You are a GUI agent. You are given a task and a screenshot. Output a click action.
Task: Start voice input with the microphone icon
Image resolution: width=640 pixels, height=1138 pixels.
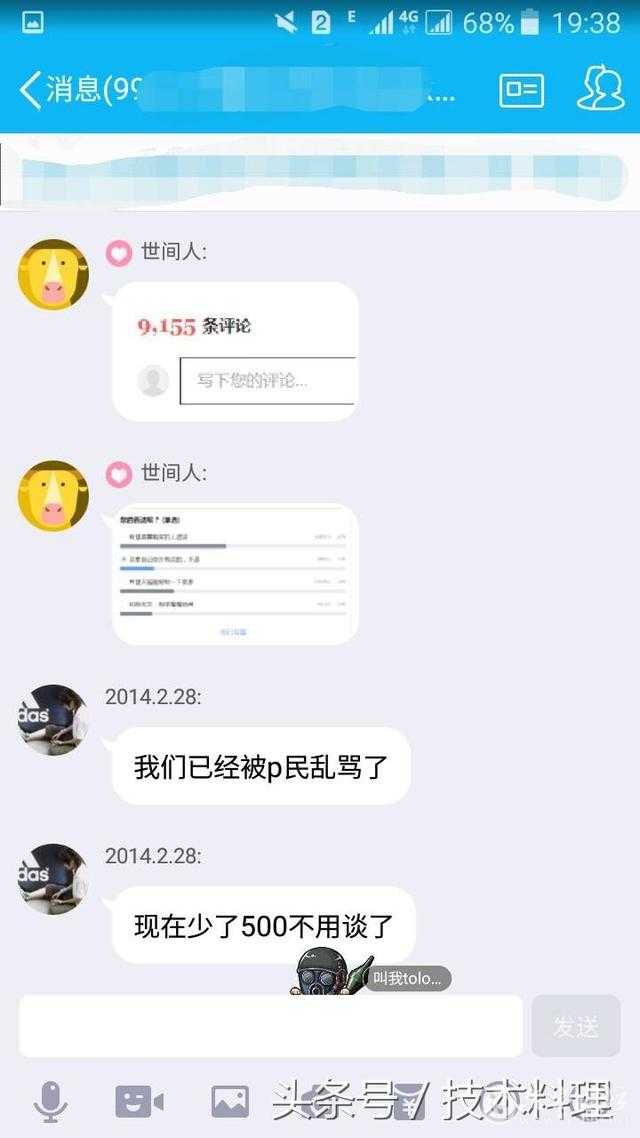[50, 1101]
